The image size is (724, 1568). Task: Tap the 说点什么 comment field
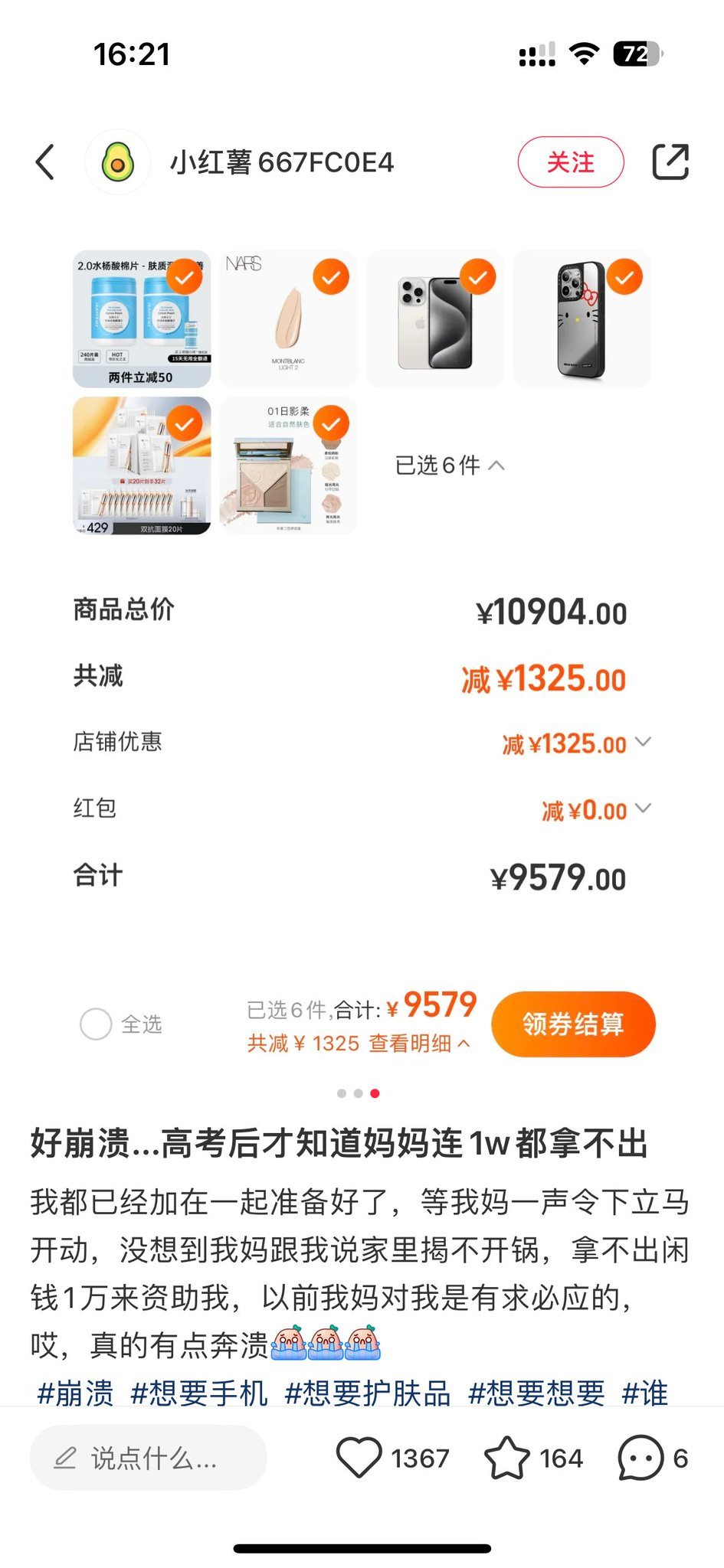tap(149, 1458)
